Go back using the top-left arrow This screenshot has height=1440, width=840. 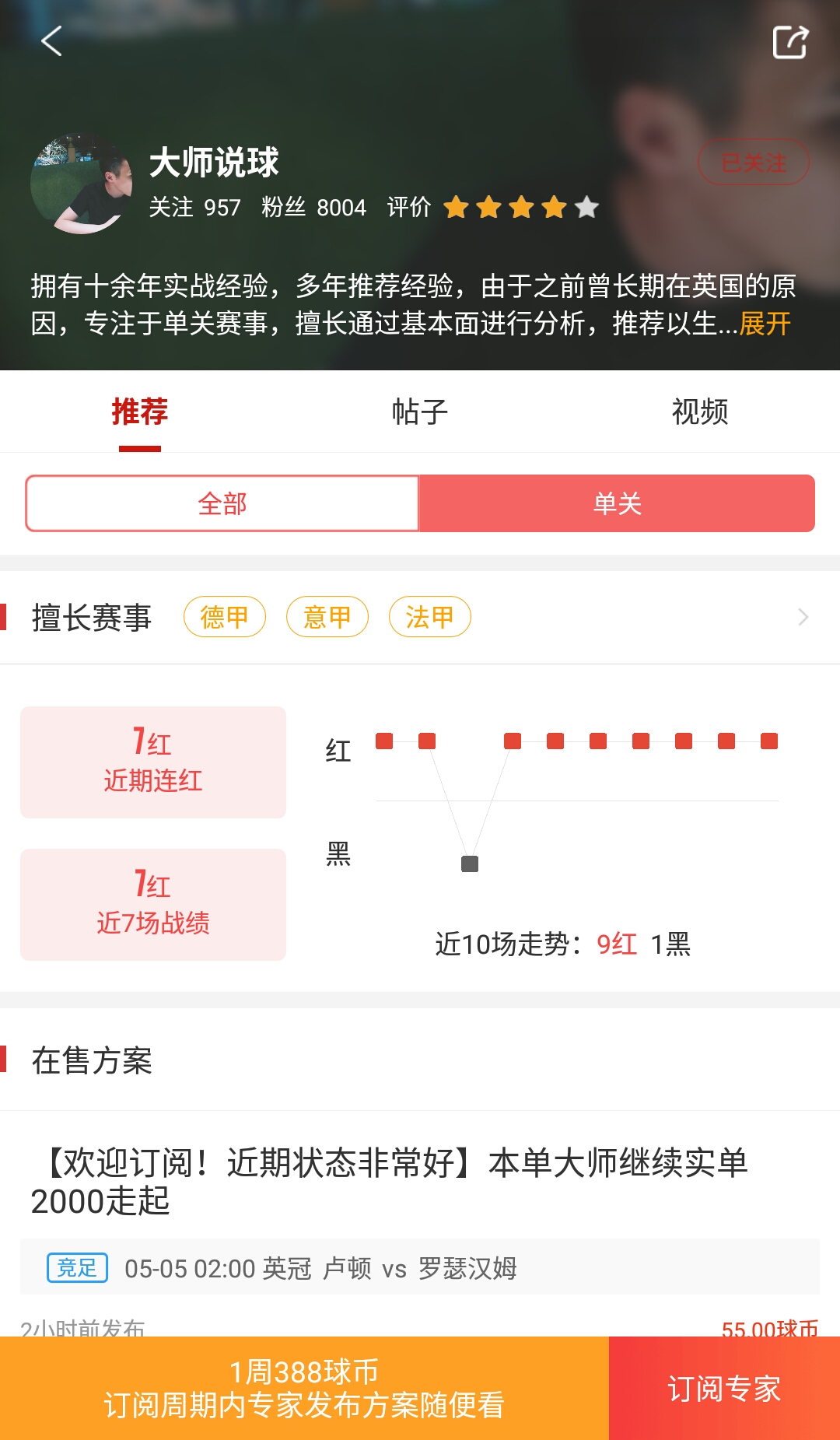[x=51, y=41]
